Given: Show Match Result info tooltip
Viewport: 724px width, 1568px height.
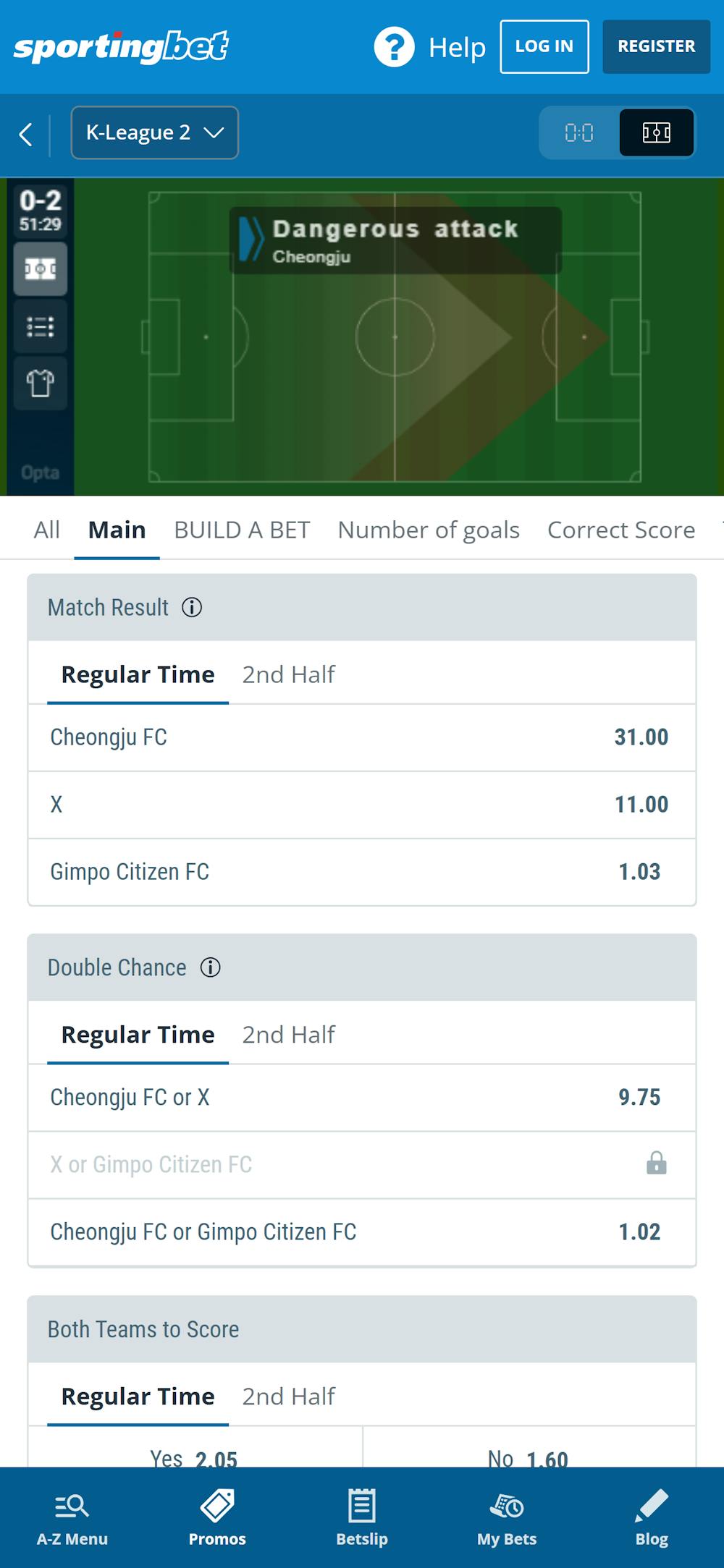Looking at the screenshot, I should [x=192, y=608].
